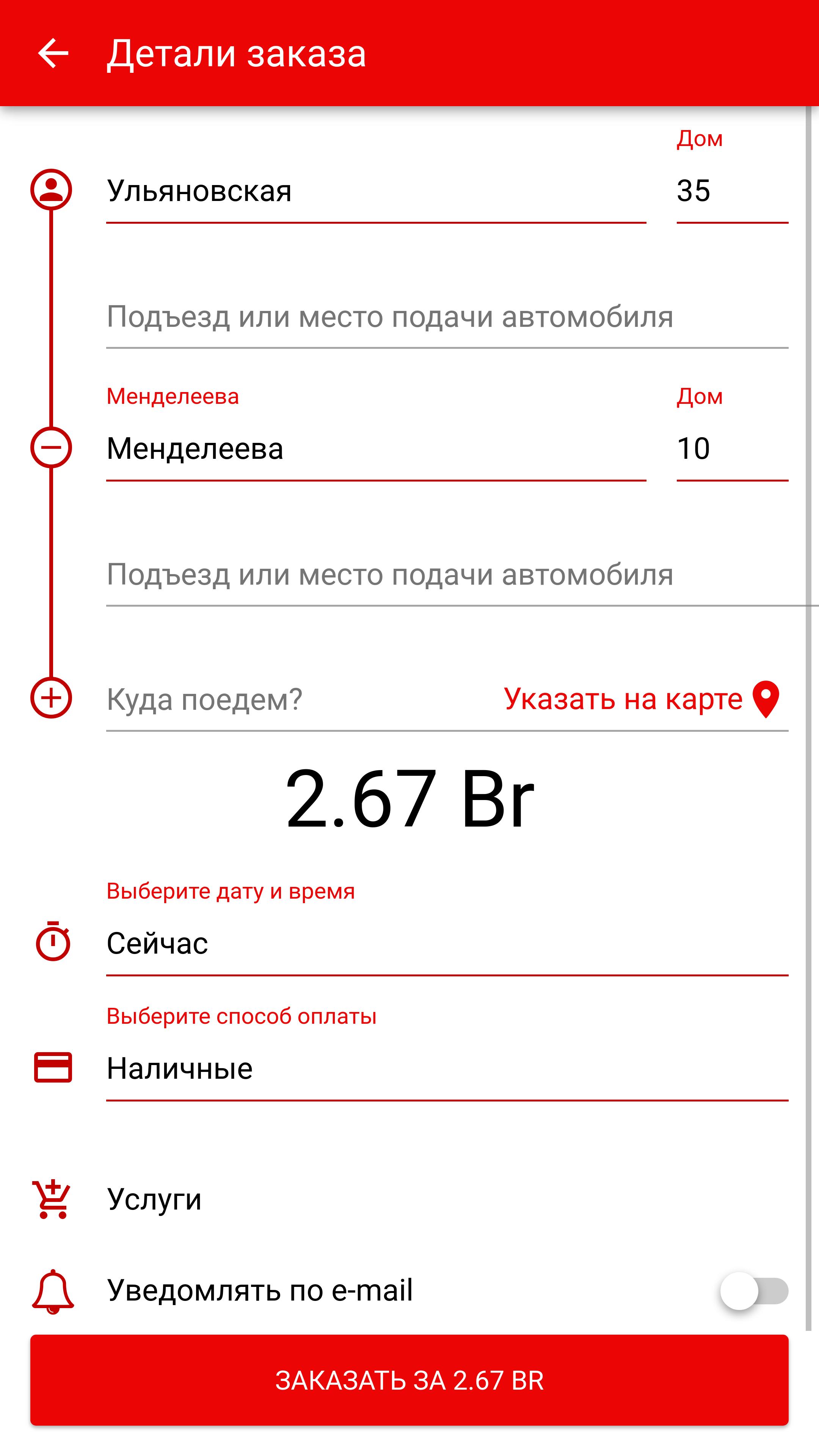Viewport: 819px width, 1456px height.
Task: Change payment method from Наличные
Action: coord(447,1068)
